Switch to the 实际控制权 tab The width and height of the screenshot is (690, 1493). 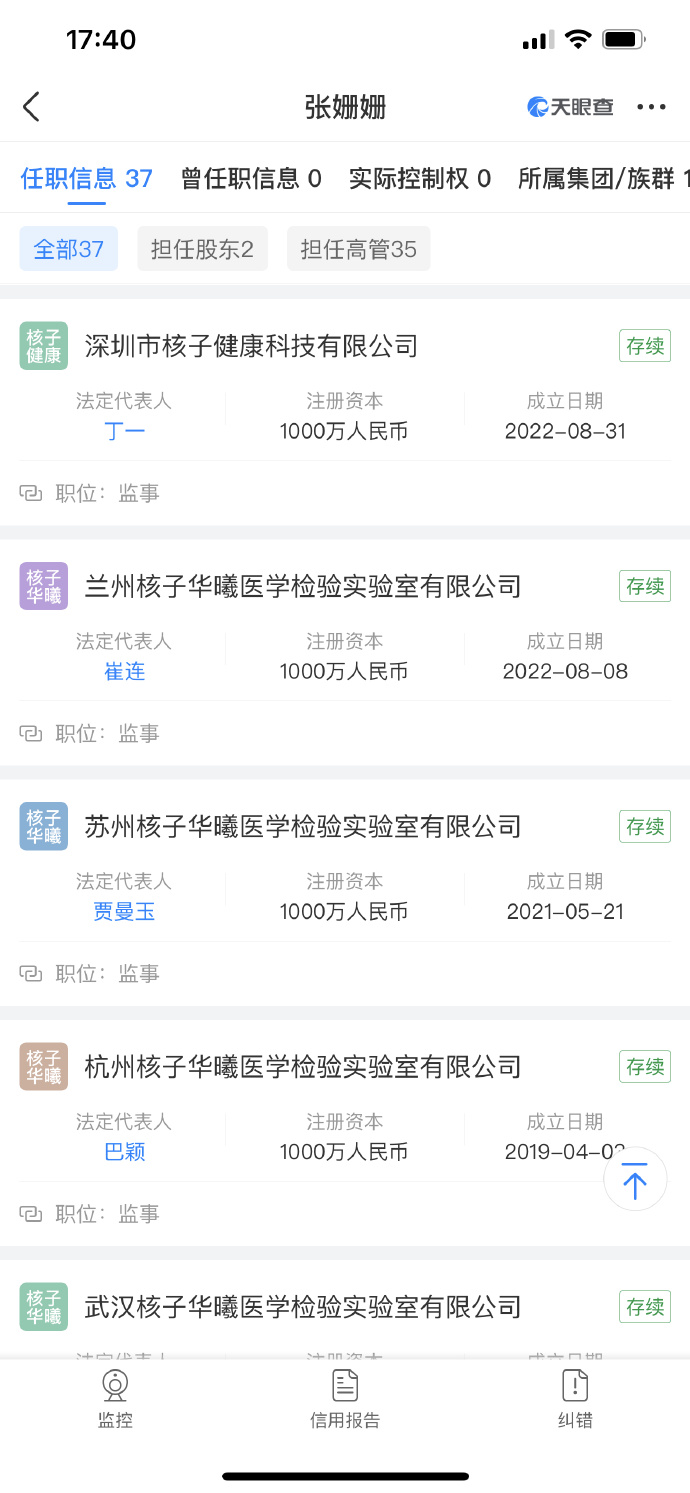point(420,179)
